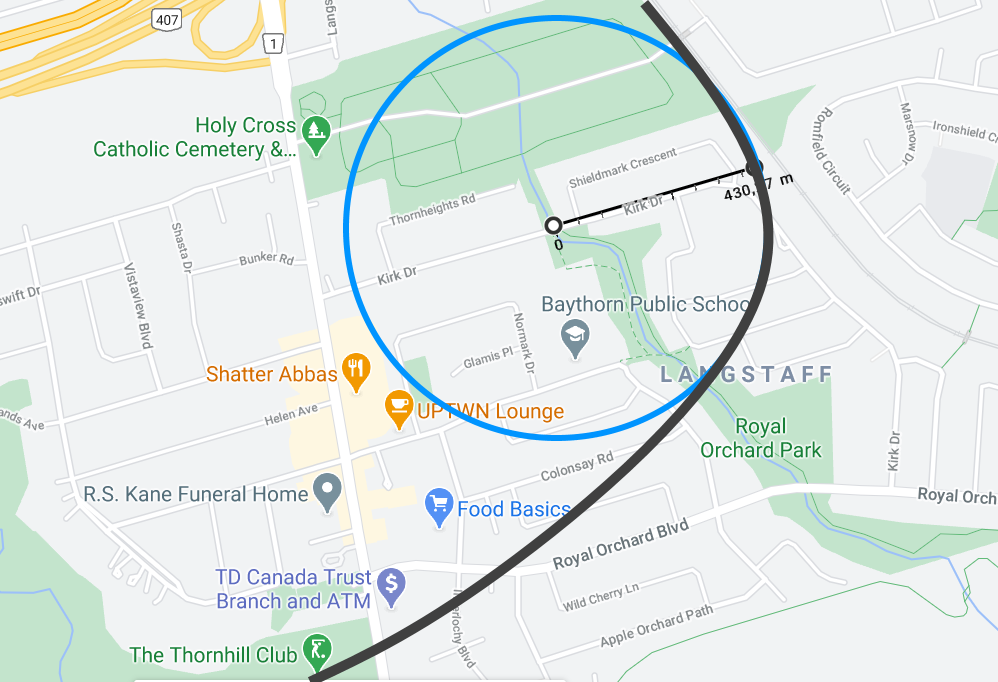Tap the Shatter Abbas restaurant marker

point(356,372)
